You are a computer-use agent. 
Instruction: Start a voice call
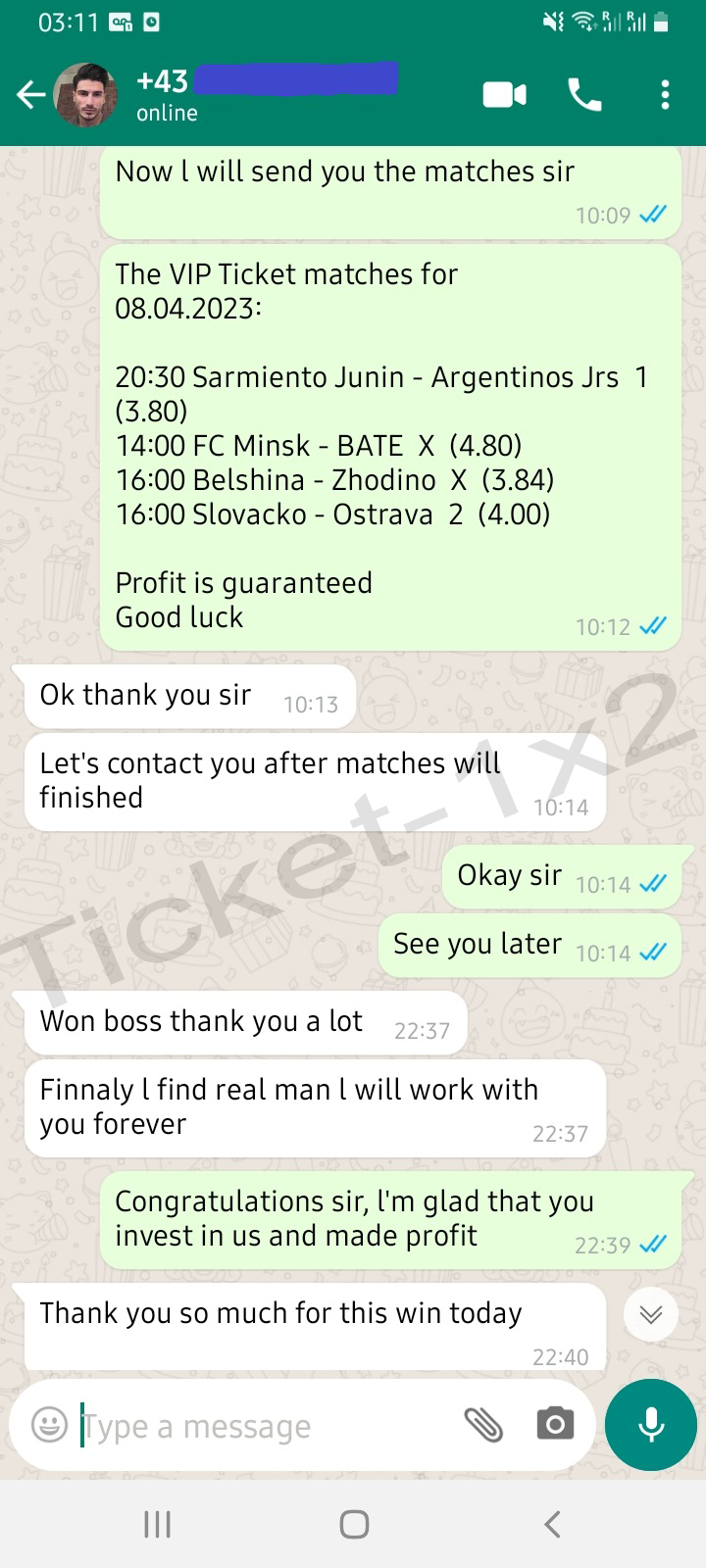[585, 95]
